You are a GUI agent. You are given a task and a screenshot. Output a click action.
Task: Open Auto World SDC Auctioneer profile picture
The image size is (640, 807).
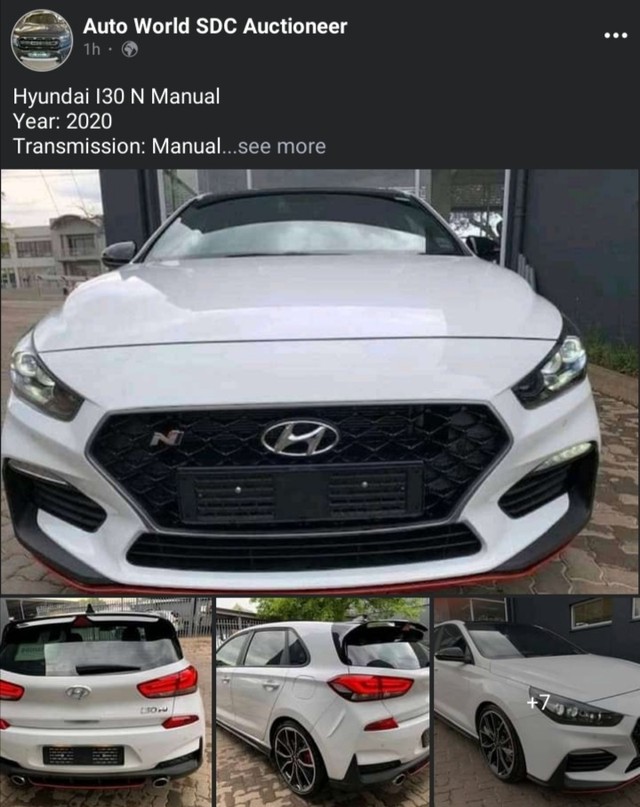[x=41, y=39]
